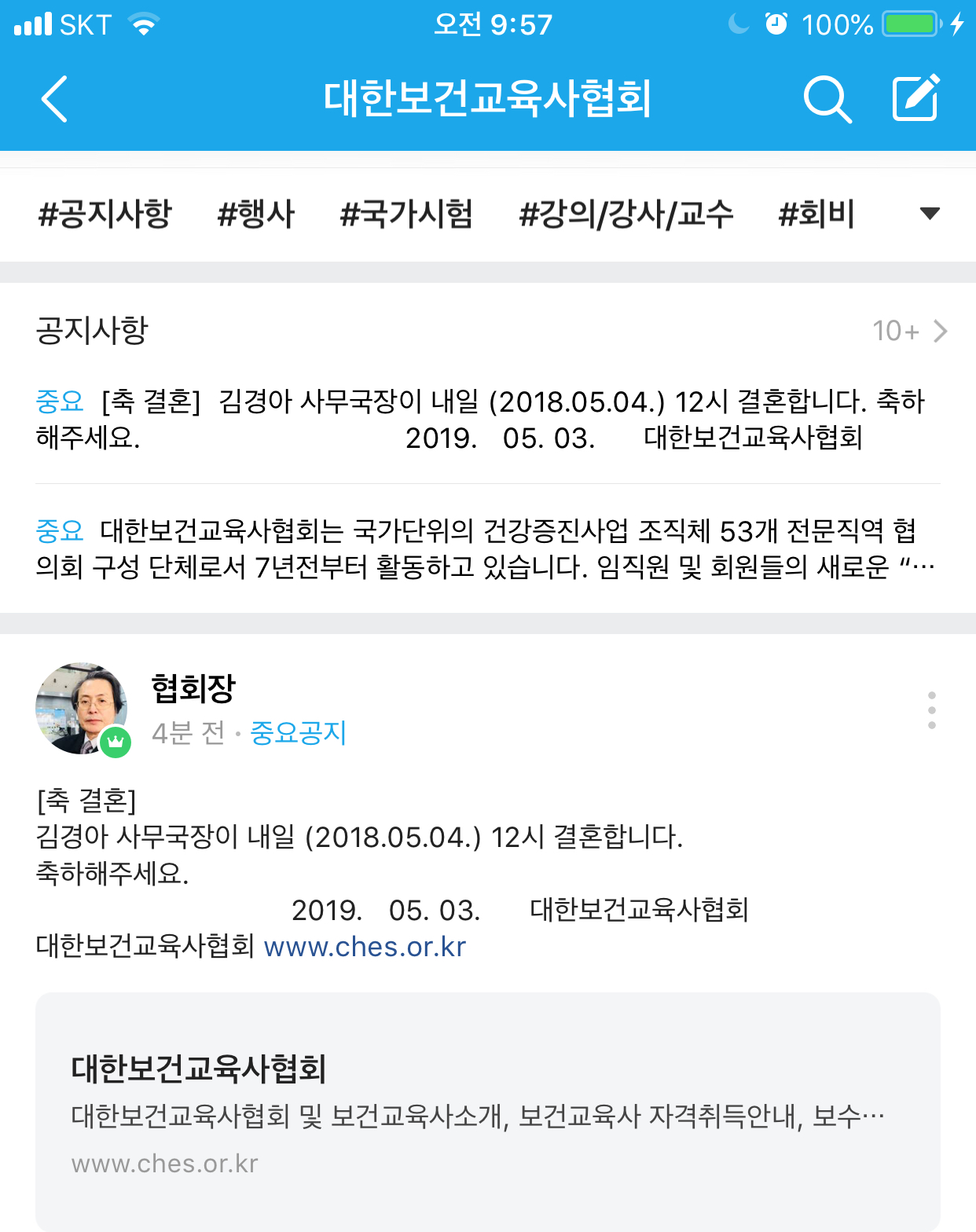Select the #행사 hashtag

[x=256, y=214]
